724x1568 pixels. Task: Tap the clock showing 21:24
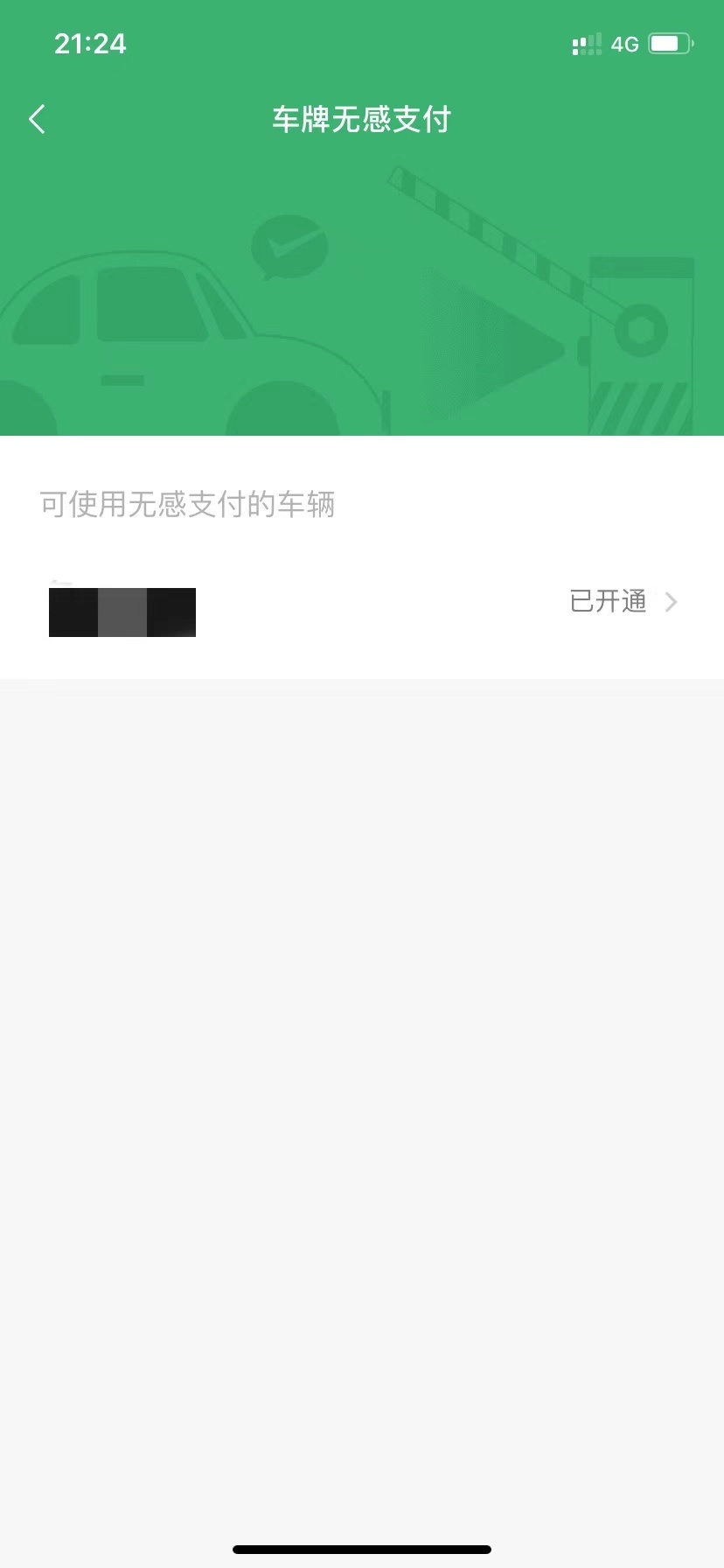click(x=90, y=43)
